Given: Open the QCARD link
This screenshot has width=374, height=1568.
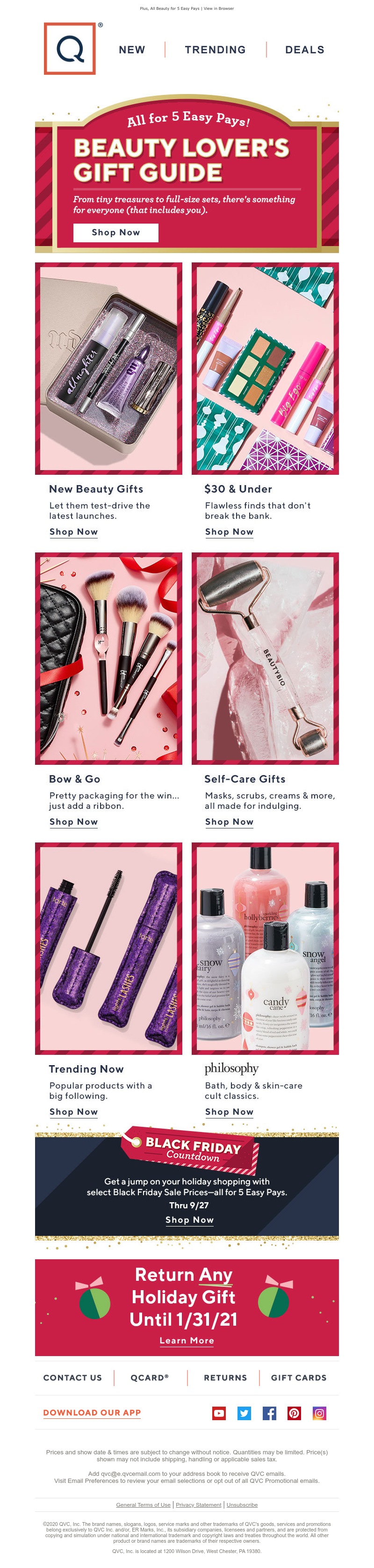Looking at the screenshot, I should (x=150, y=1378).
